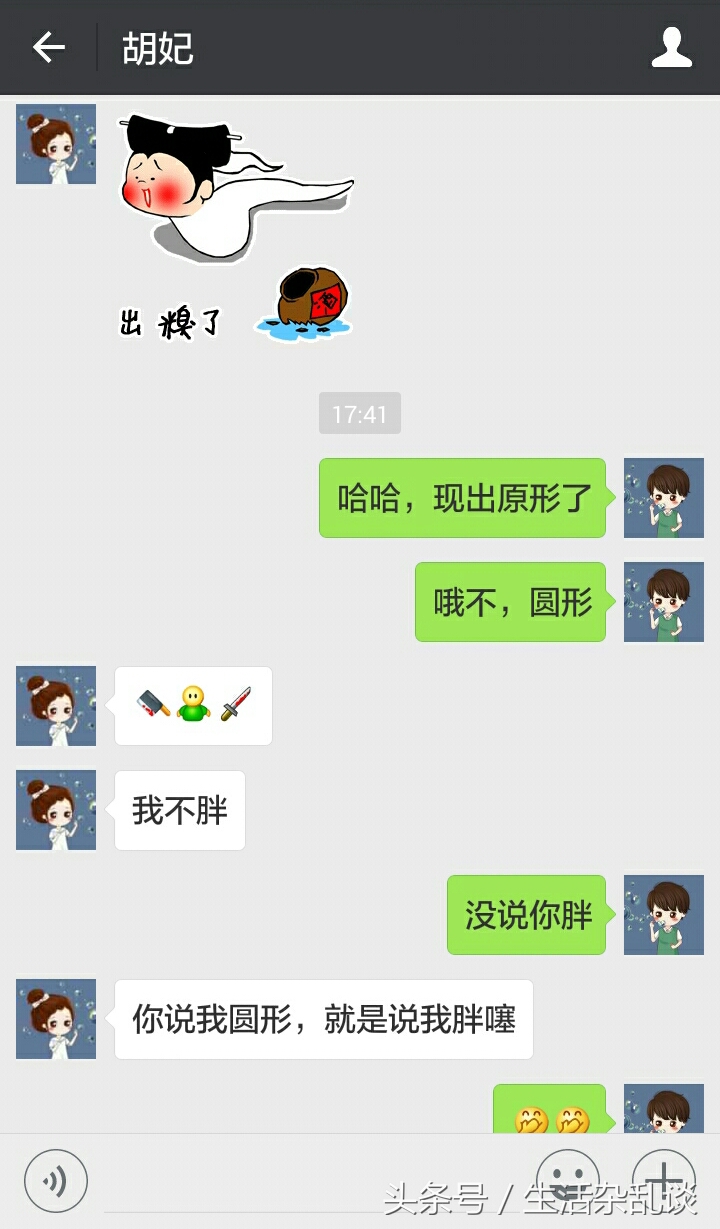Tap 胡妃's avatar beside 我不胖
This screenshot has width=720, height=1229.
tap(56, 810)
